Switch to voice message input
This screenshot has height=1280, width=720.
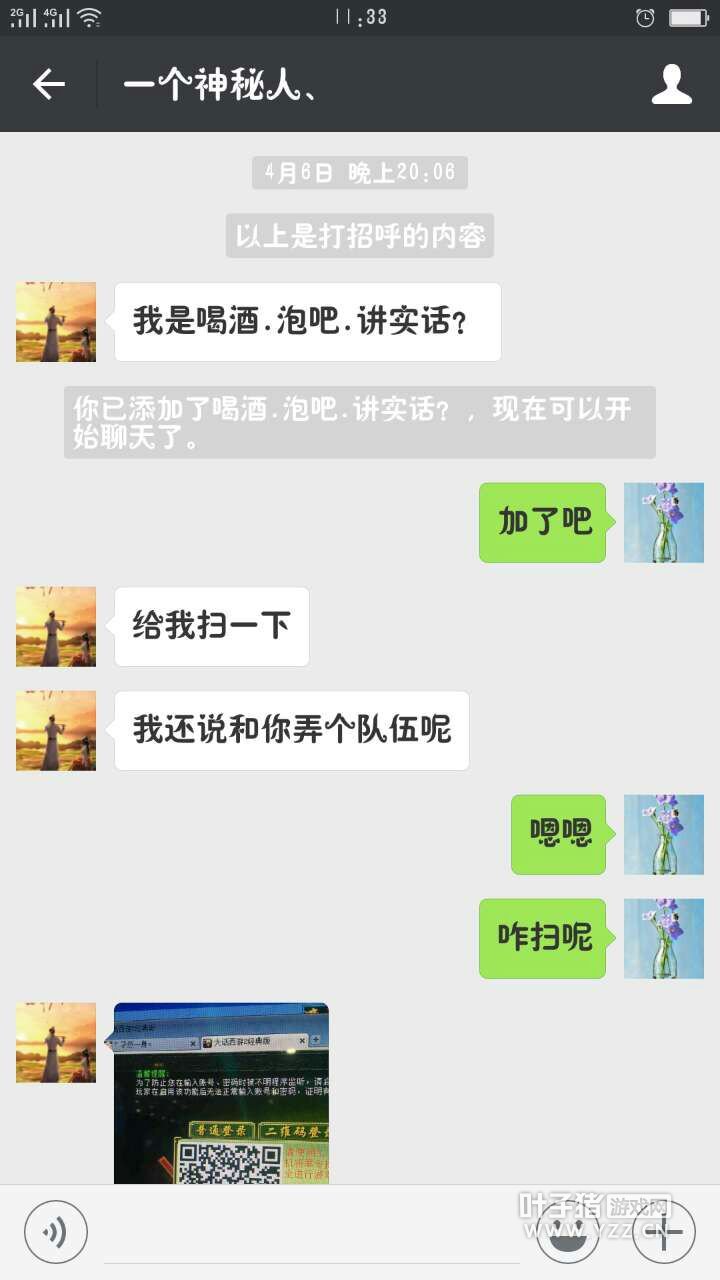56,1231
